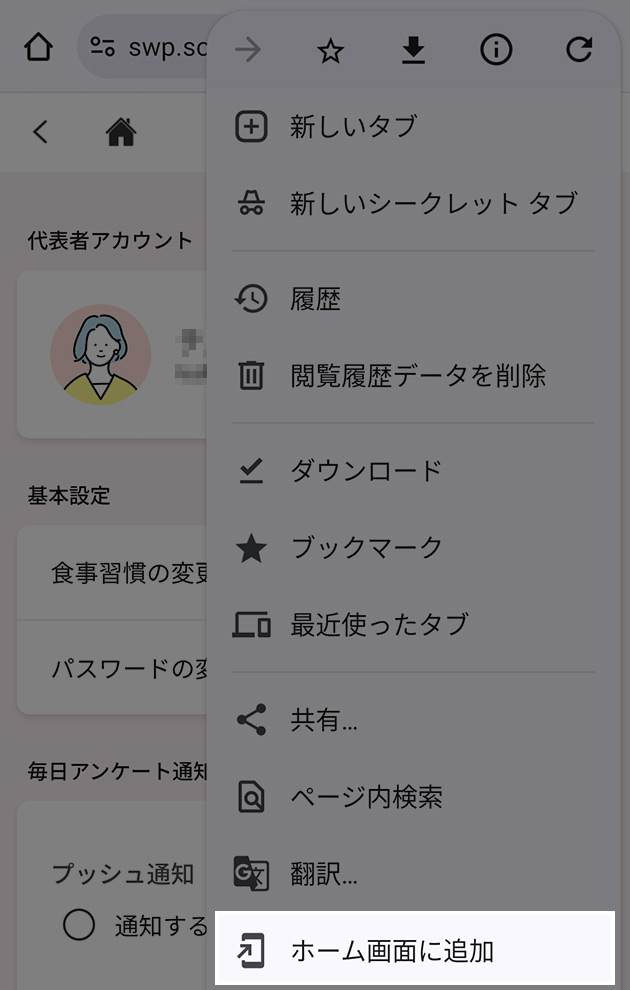630x990 pixels.
Task: Open ブックマーク from the menu
Action: (365, 548)
